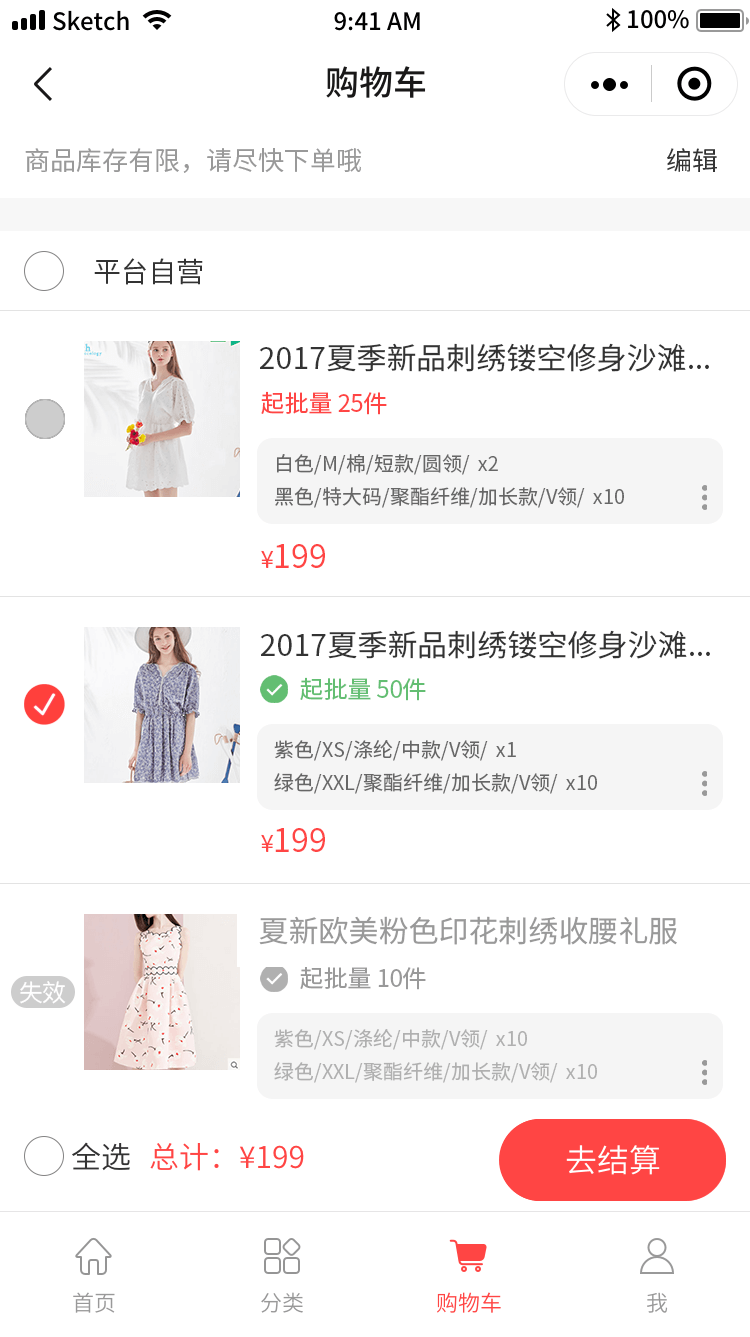Switch to the 首页 tab
This screenshot has width=750, height=1337.
pyautogui.click(x=94, y=1274)
